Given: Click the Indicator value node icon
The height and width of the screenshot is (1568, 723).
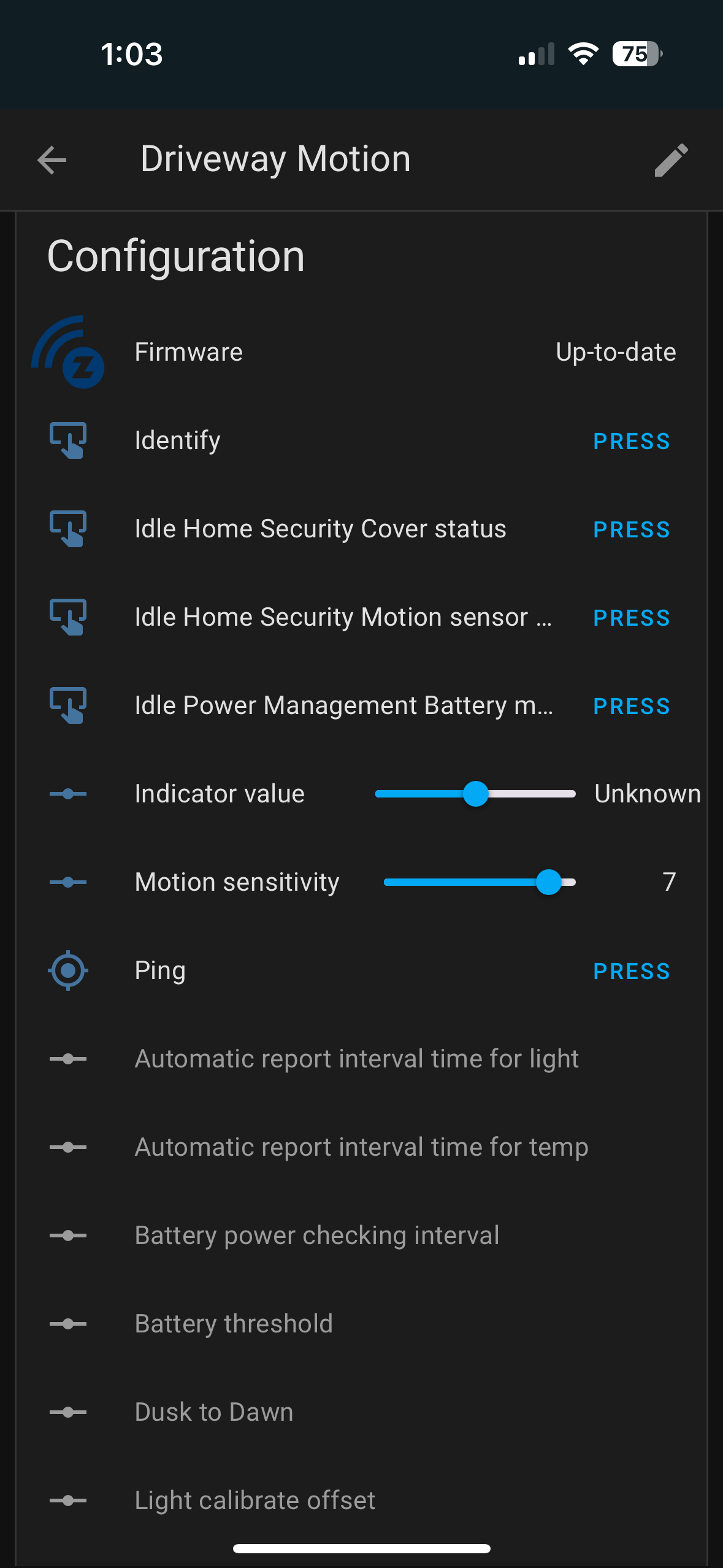Looking at the screenshot, I should pos(68,793).
